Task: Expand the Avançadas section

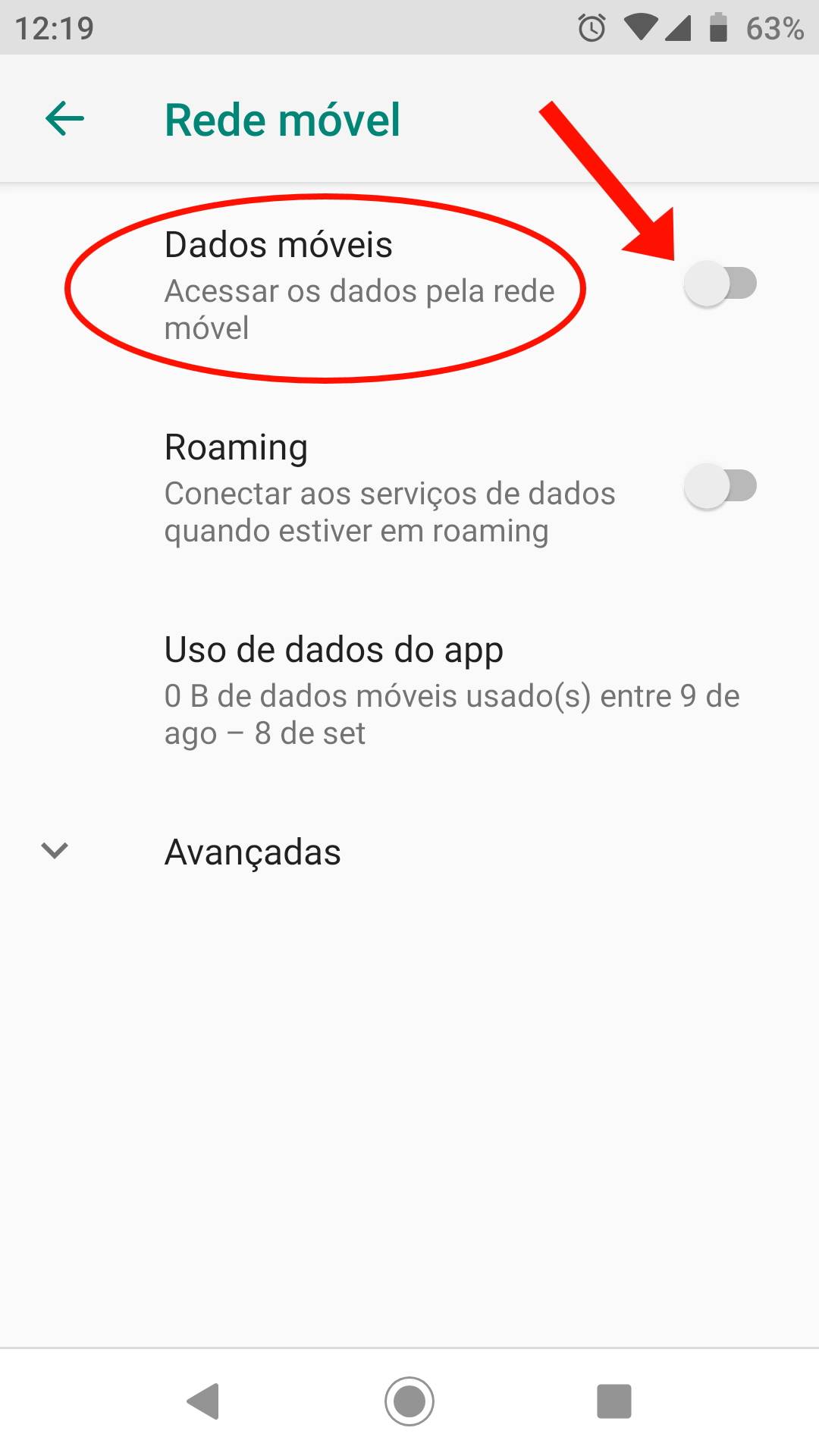Action: pyautogui.click(x=253, y=852)
